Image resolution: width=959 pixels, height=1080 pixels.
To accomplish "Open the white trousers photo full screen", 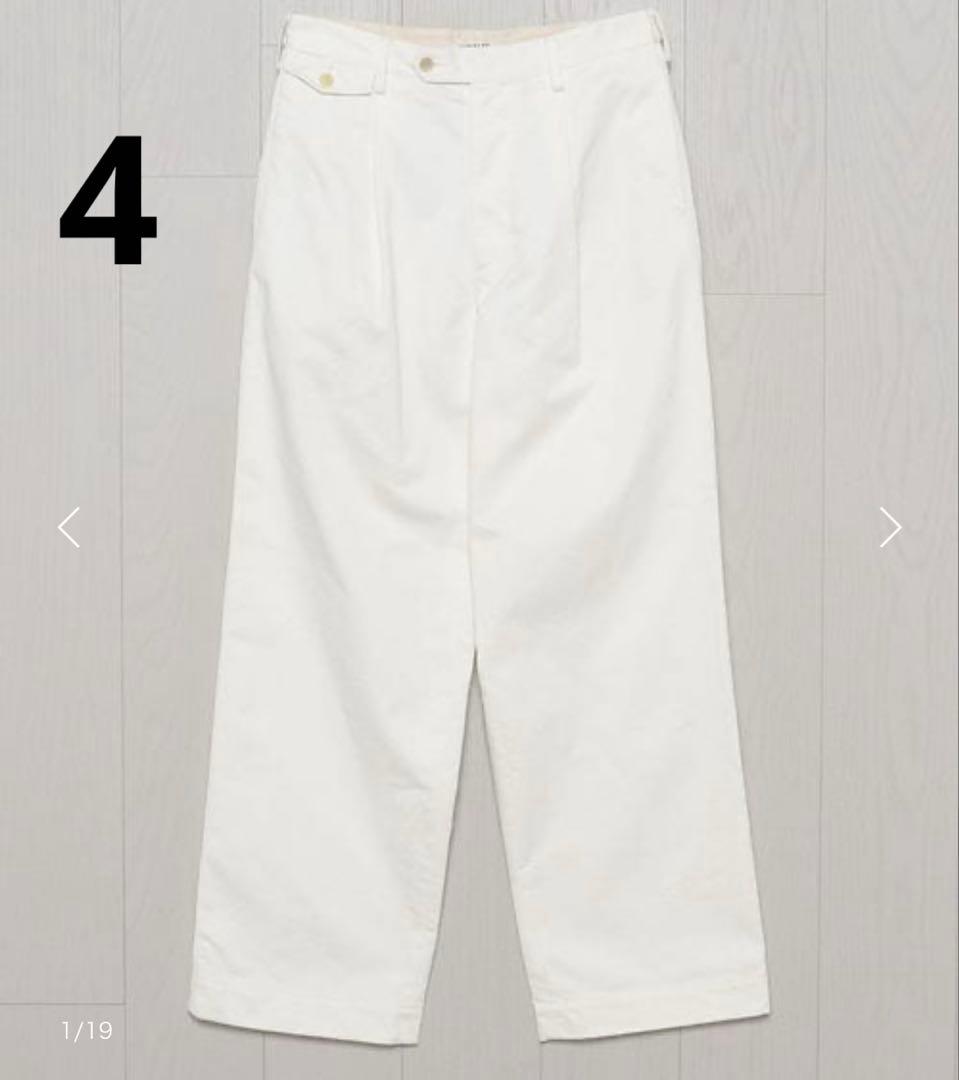I will tap(478, 520).
